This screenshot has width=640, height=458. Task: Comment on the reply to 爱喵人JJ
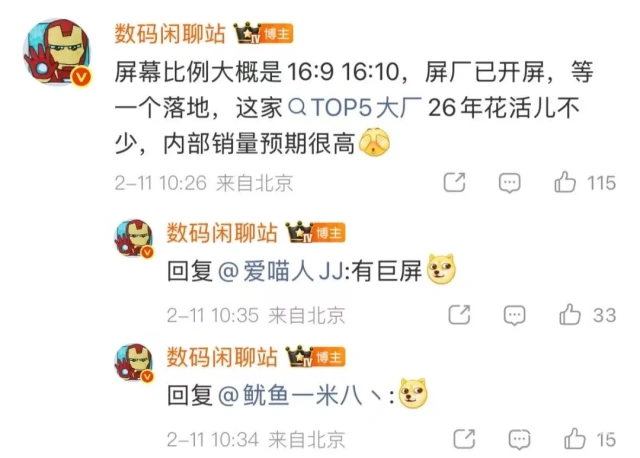pos(515,314)
